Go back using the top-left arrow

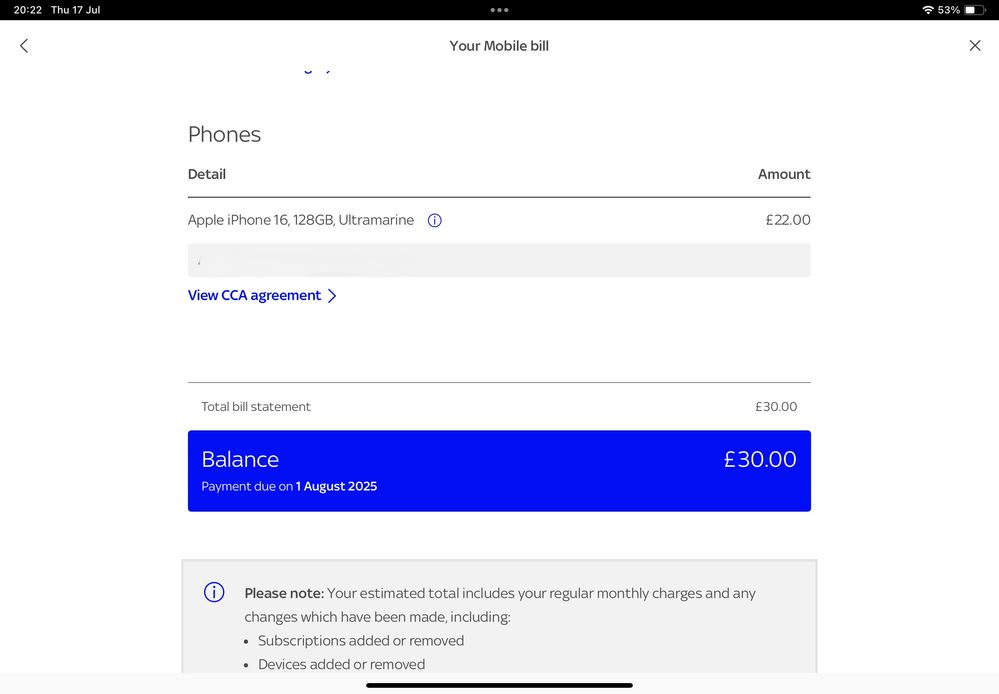24,46
